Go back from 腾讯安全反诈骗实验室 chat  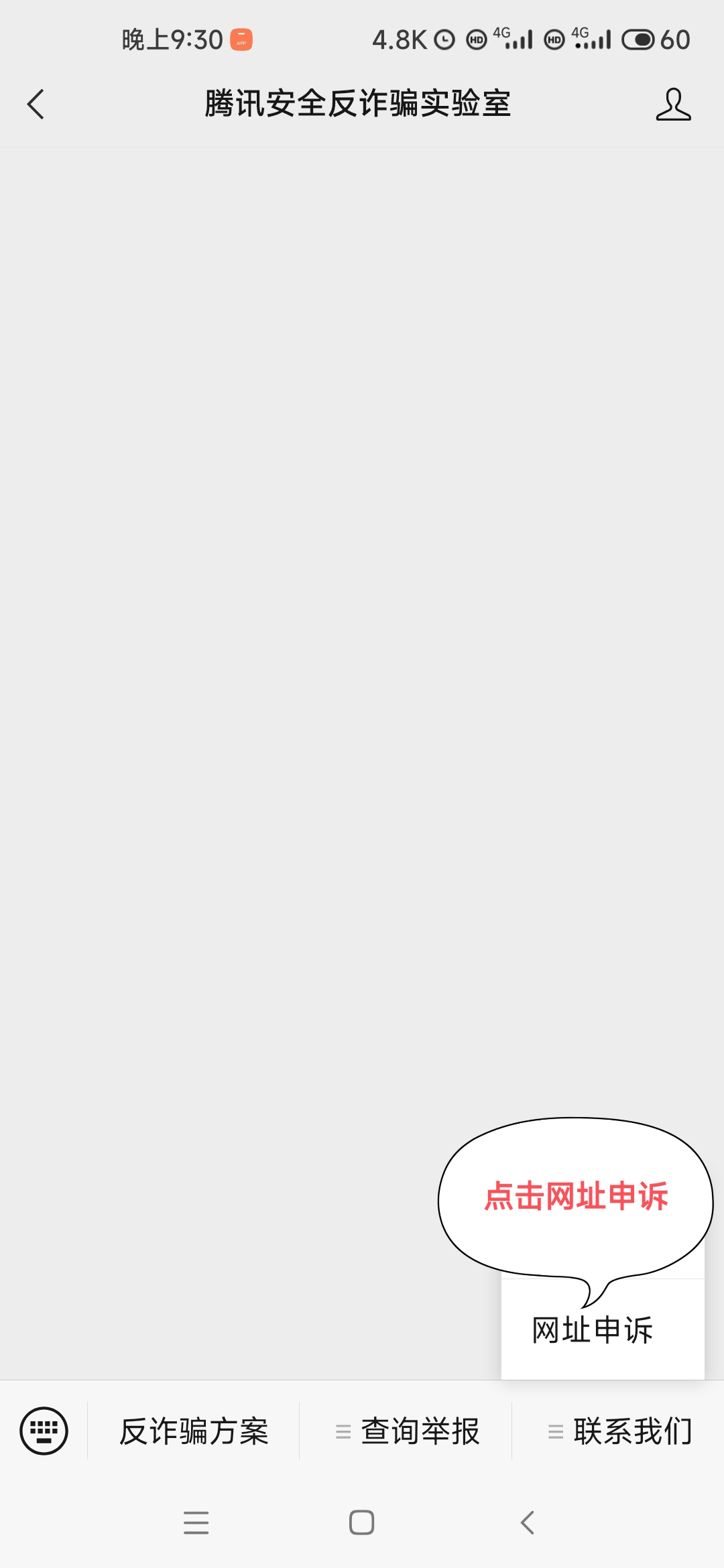pos(36,105)
